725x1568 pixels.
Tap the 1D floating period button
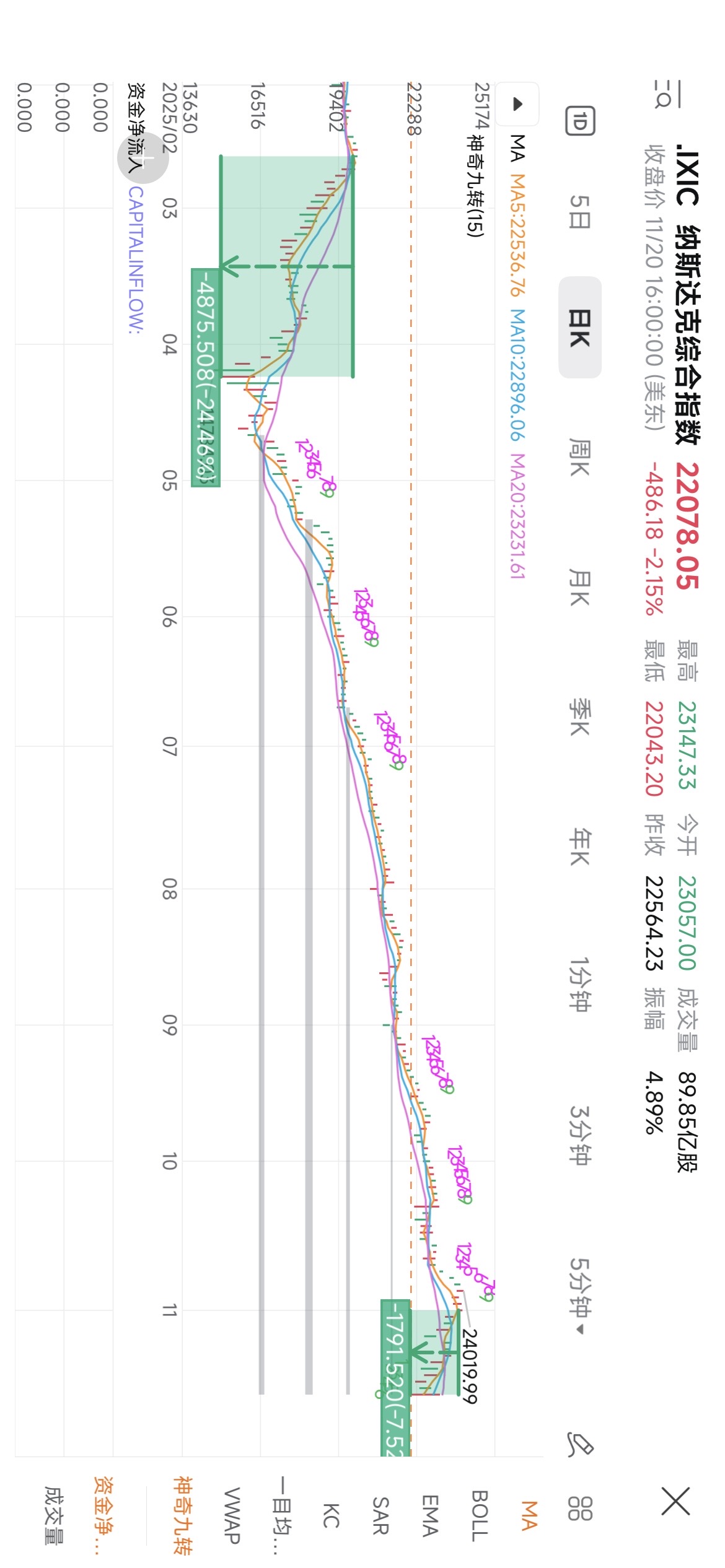[581, 121]
